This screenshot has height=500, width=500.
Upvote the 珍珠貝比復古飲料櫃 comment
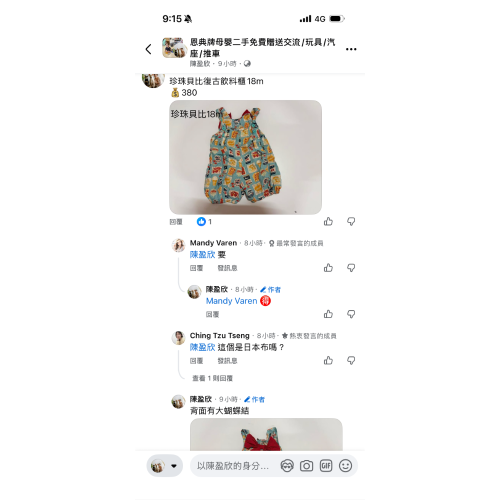click(328, 222)
